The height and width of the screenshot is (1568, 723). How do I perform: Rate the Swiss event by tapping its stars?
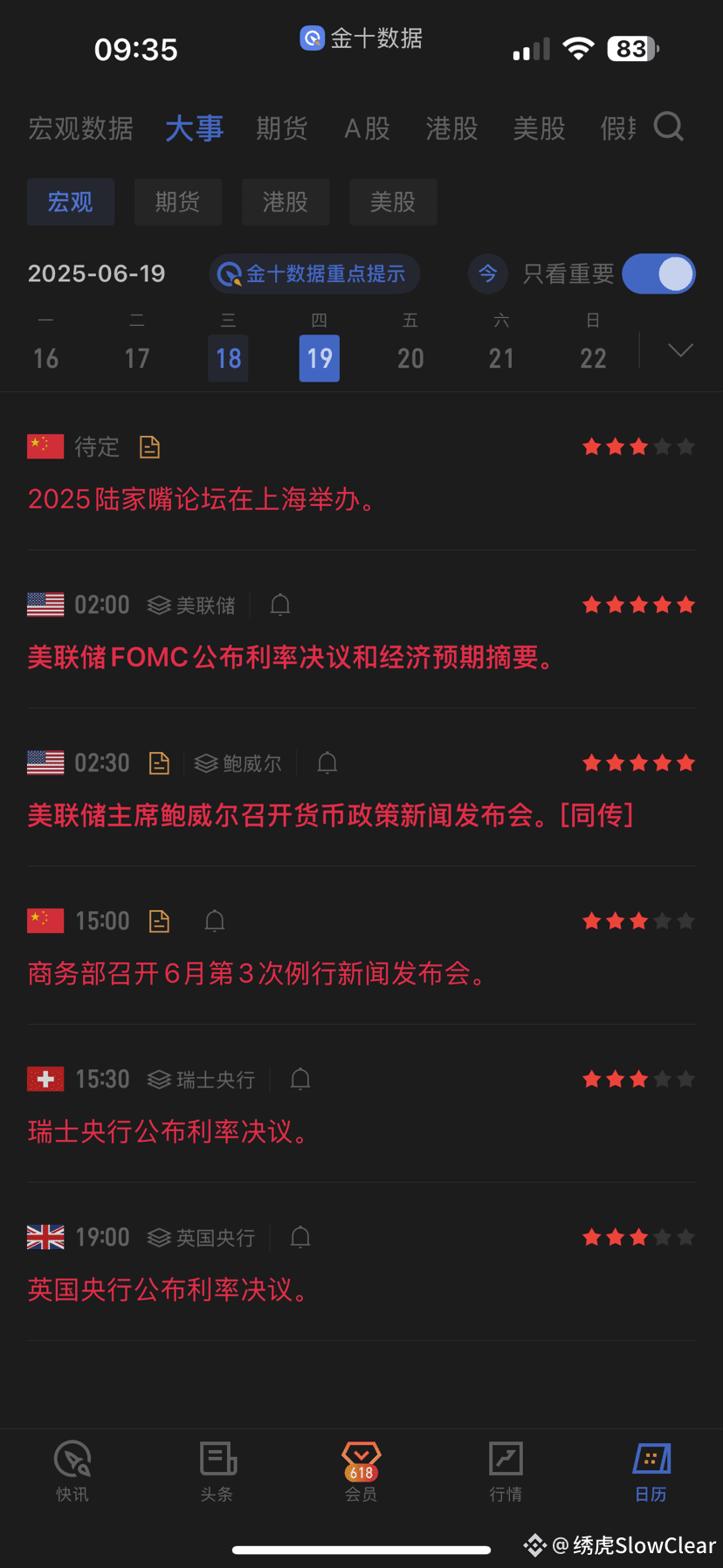coord(638,1079)
